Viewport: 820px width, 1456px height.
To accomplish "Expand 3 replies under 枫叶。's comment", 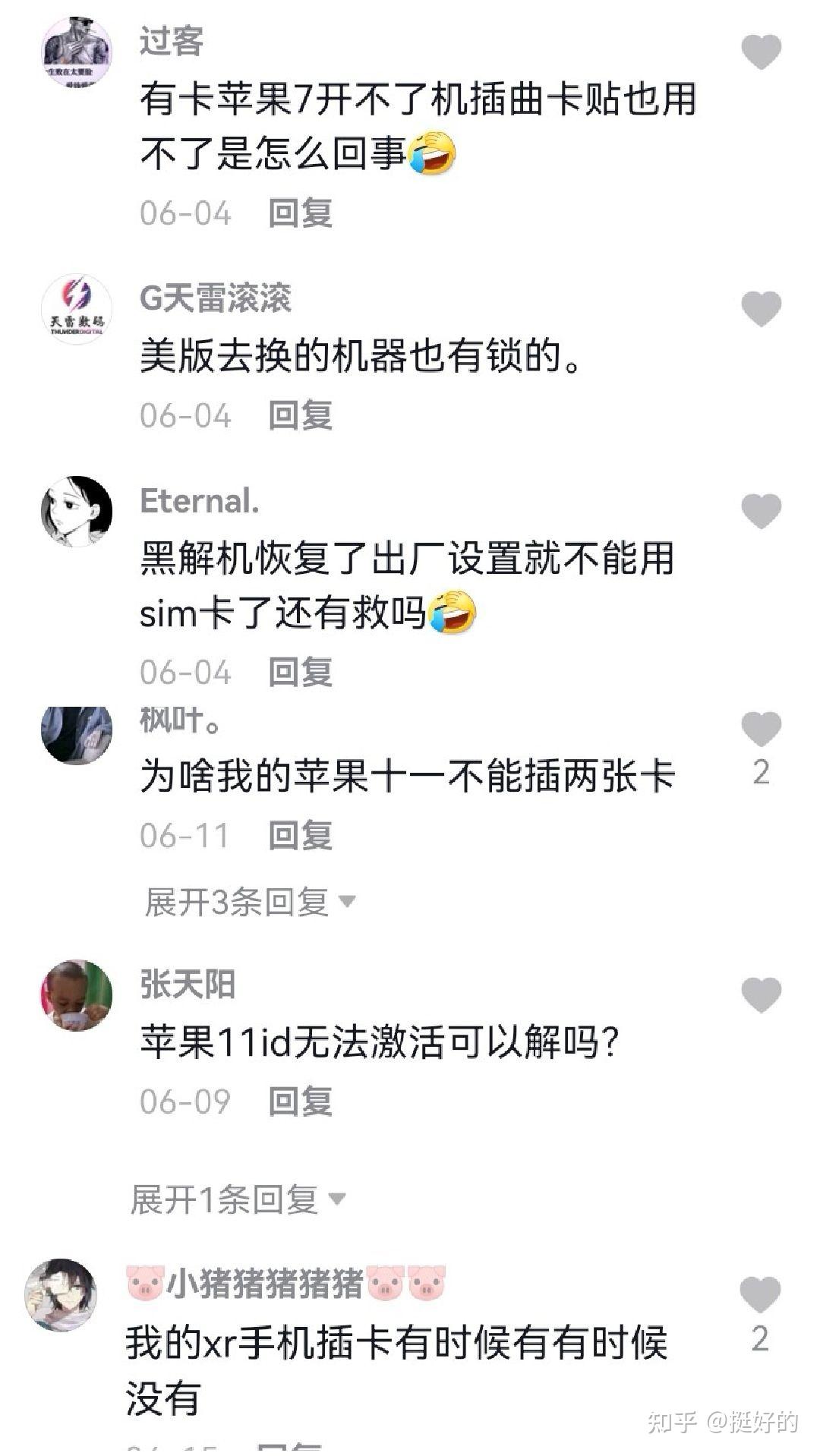I will (249, 902).
